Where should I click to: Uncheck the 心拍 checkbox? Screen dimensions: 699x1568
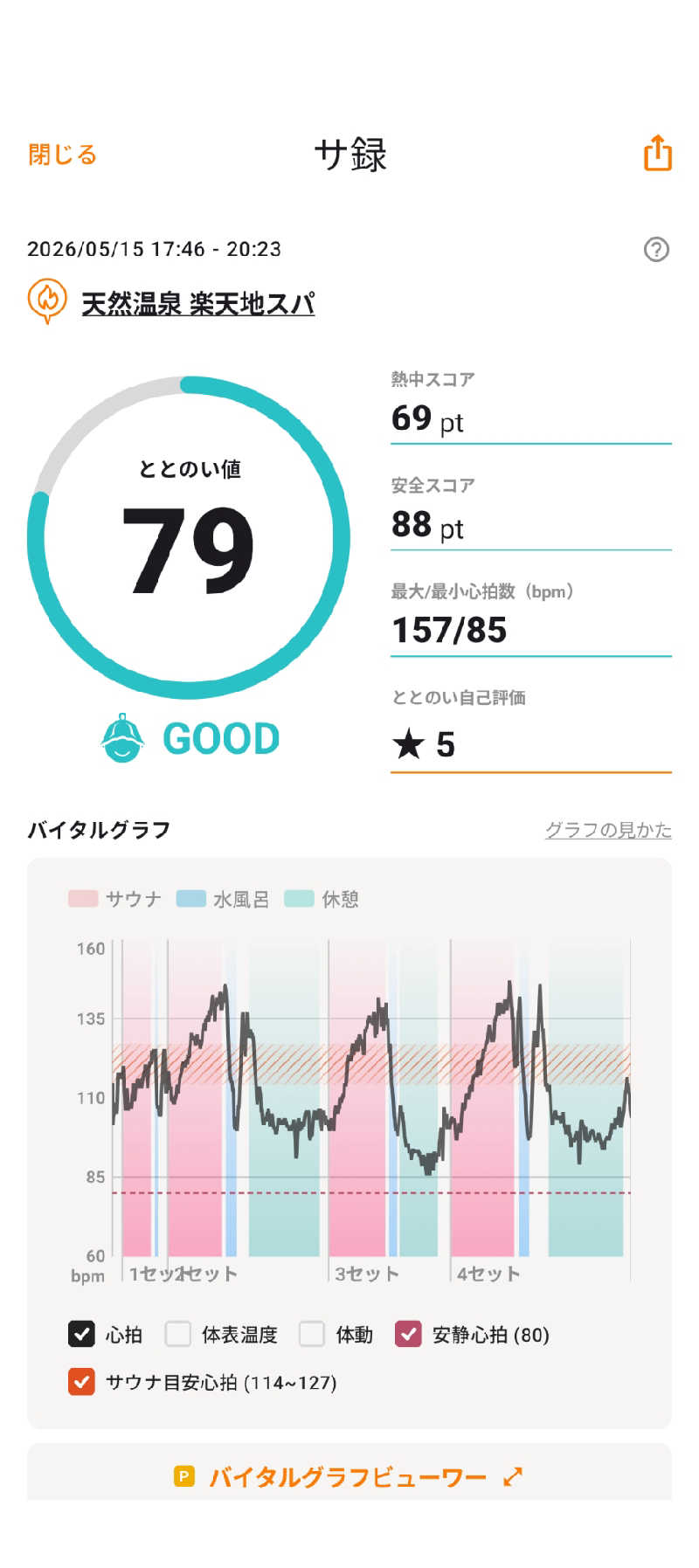(x=81, y=1334)
